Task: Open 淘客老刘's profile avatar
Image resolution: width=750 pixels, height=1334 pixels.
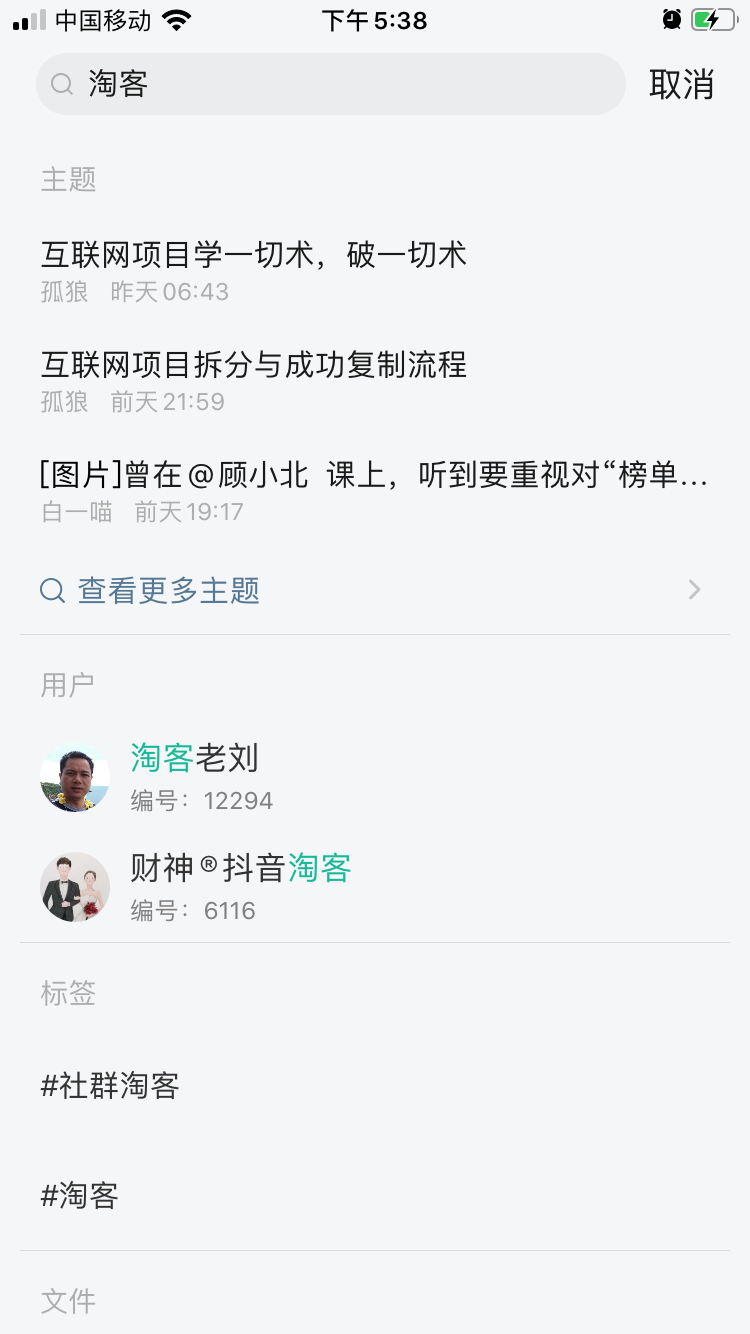Action: coord(74,777)
